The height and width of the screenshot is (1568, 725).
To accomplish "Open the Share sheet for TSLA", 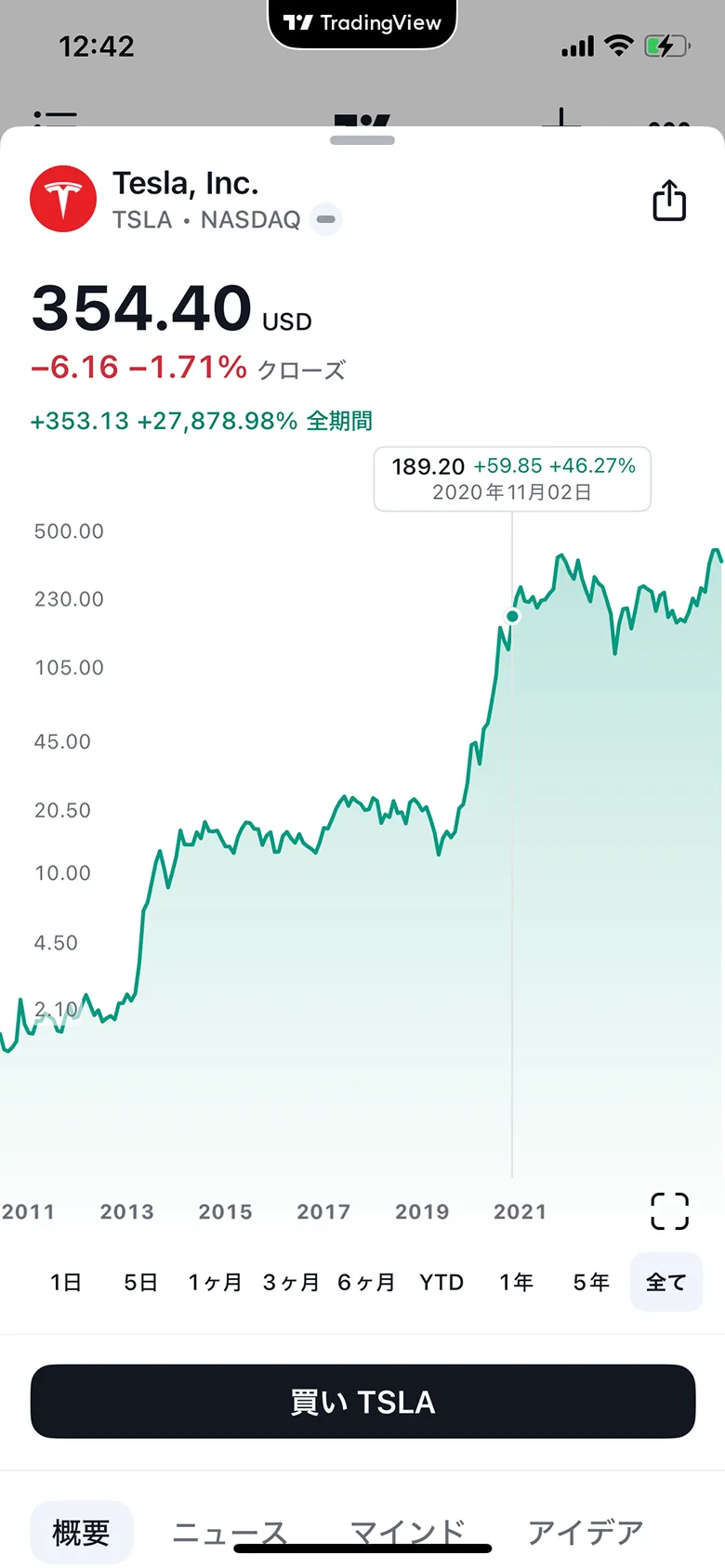I will [x=668, y=200].
